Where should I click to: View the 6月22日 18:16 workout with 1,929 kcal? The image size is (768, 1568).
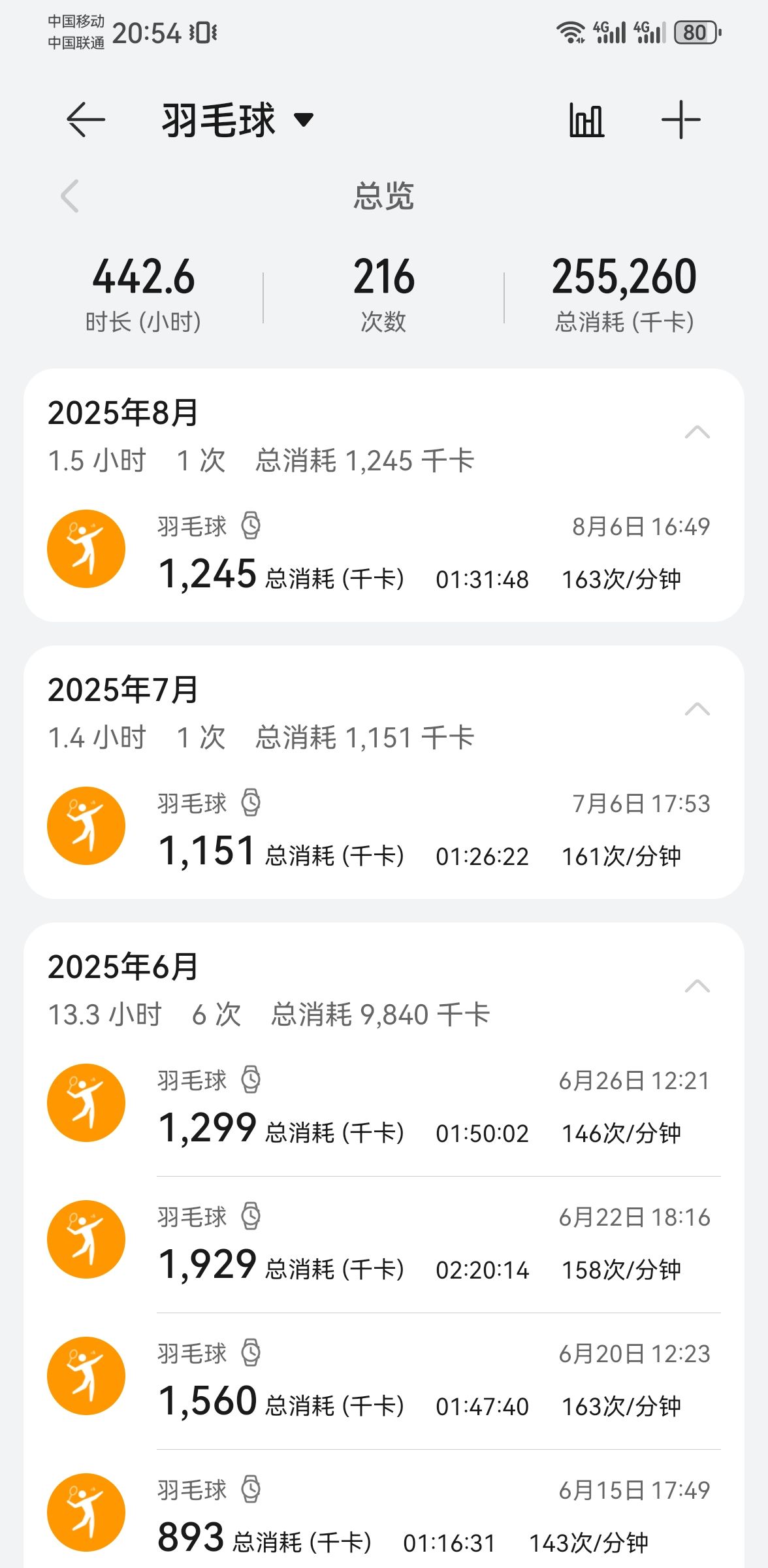pyautogui.click(x=384, y=1242)
